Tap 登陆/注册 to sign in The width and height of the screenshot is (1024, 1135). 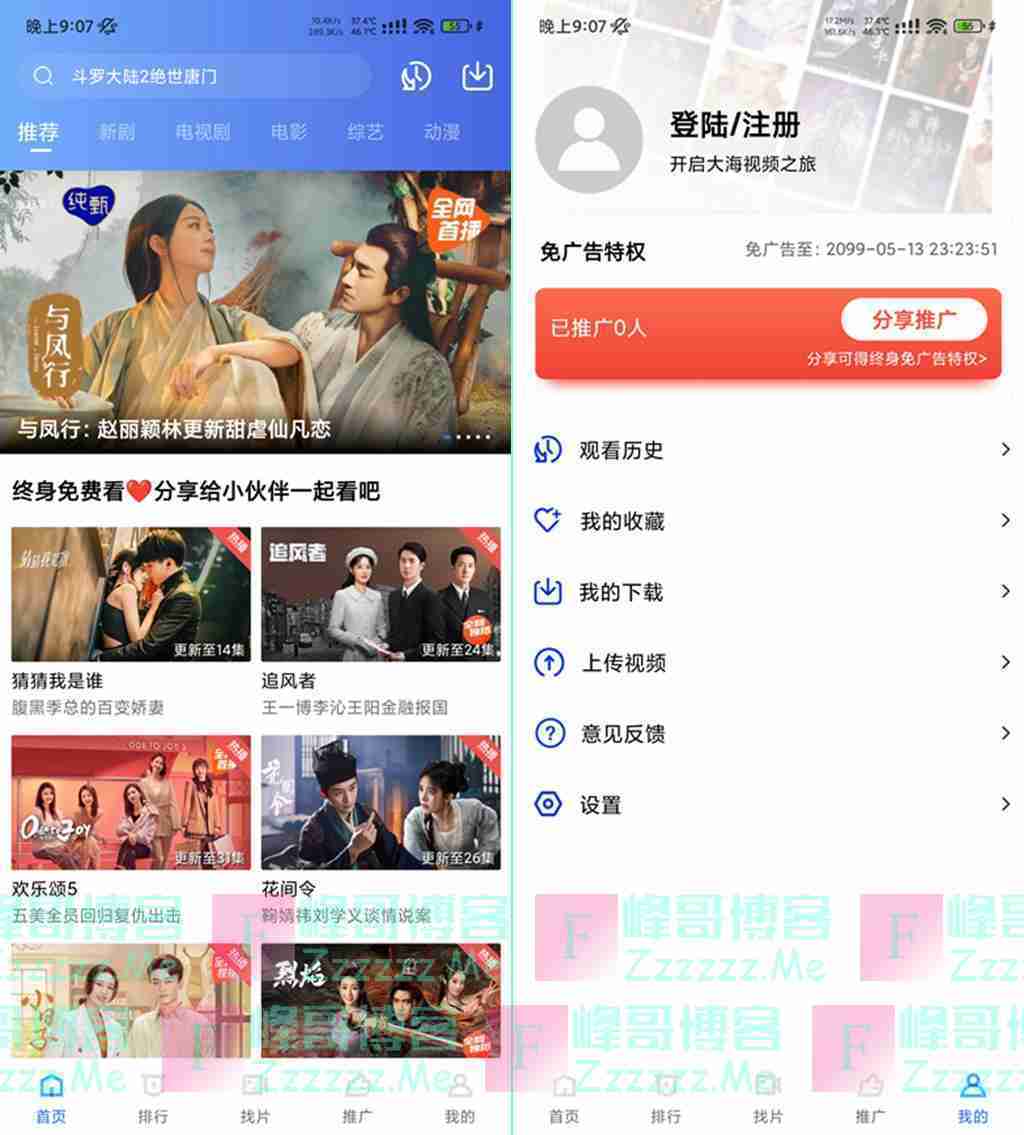point(734,126)
